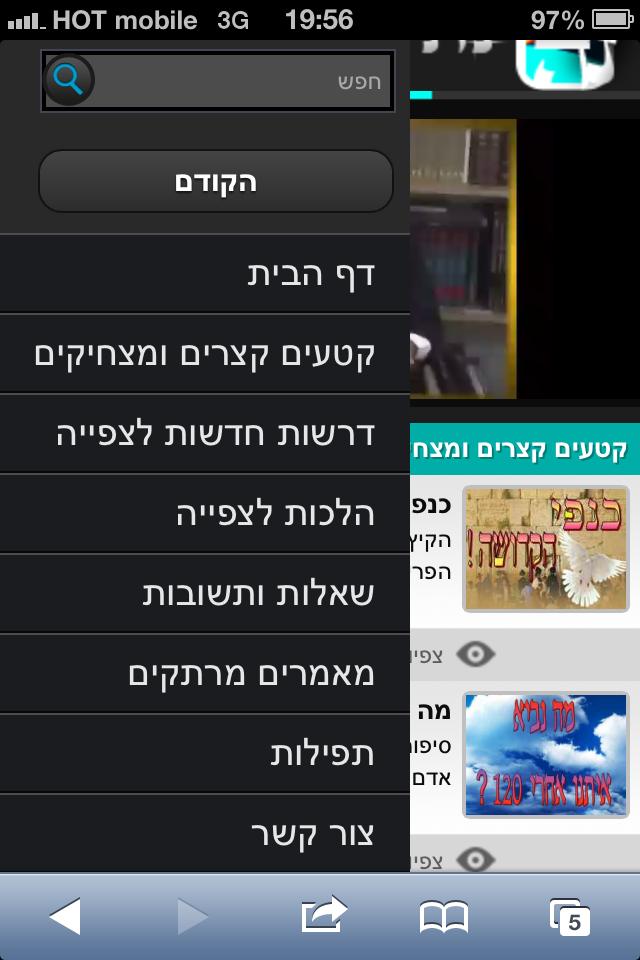Select דרשות חדשות לצפייה
This screenshot has width=640, height=960.
point(205,434)
